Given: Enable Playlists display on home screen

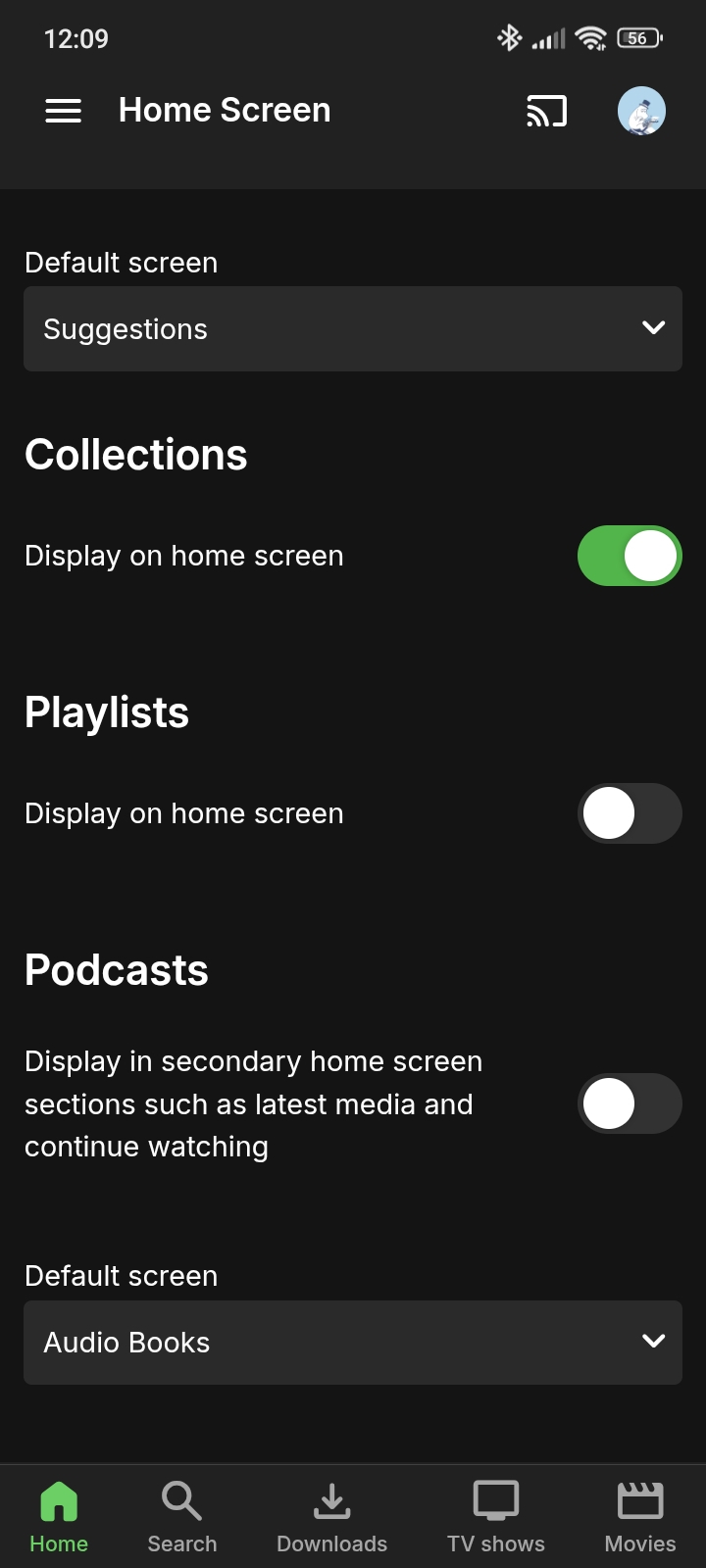Looking at the screenshot, I should point(630,813).
